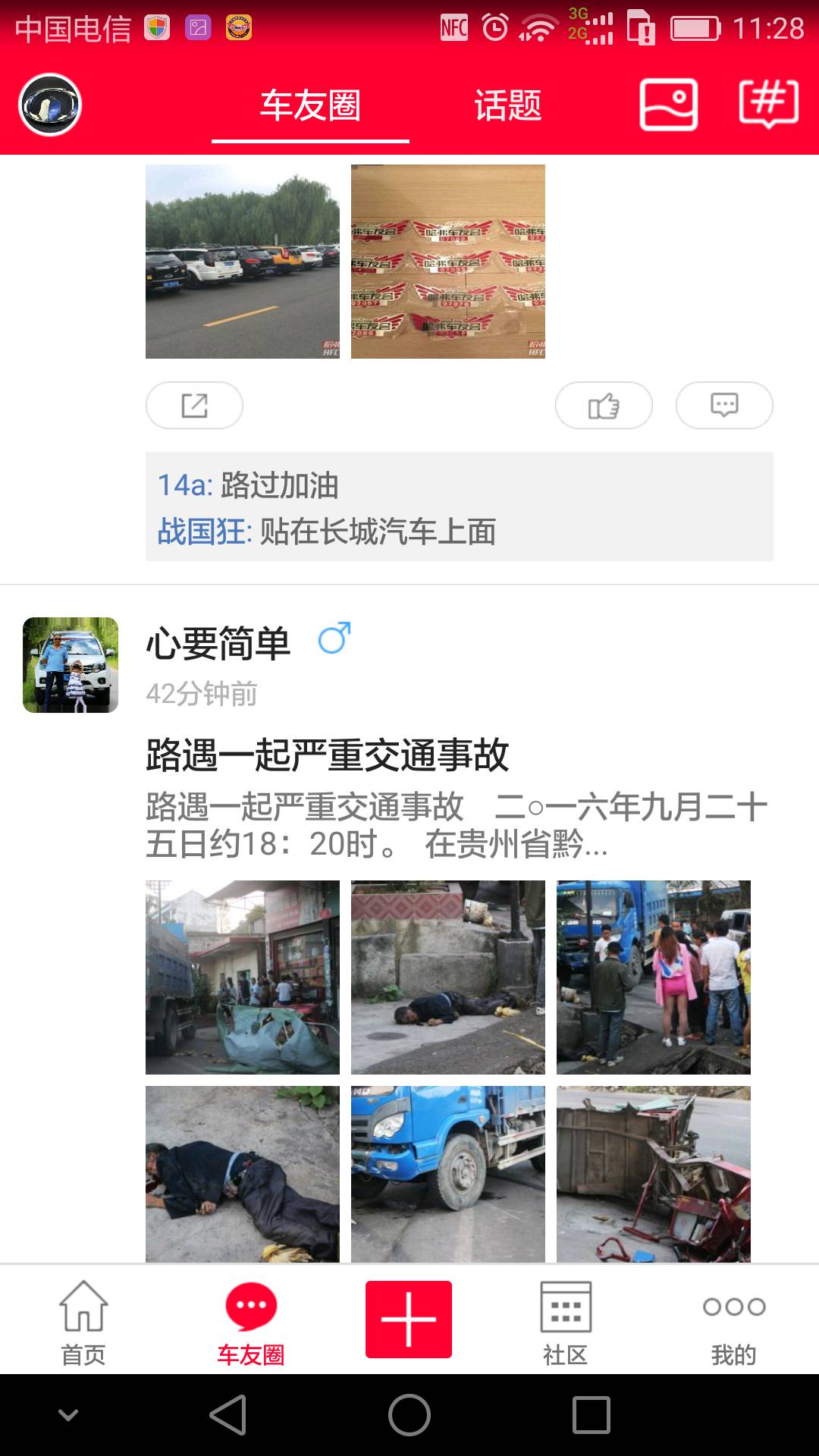Image resolution: width=819 pixels, height=1456 pixels.
Task: Open the photo post icon in top bar
Action: 668,105
